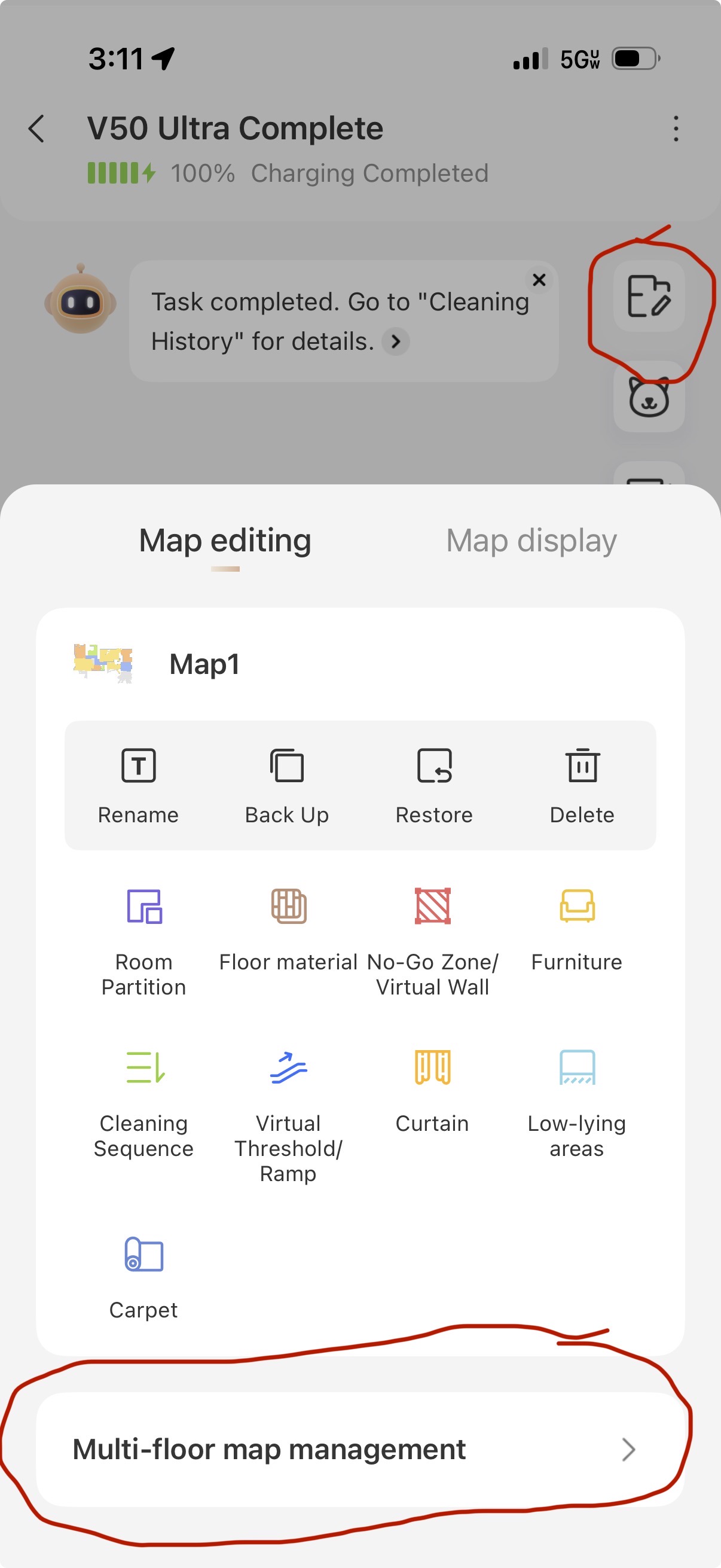Open the three-dot overflow menu
Viewport: 721px width, 1568px height.
pyautogui.click(x=676, y=129)
